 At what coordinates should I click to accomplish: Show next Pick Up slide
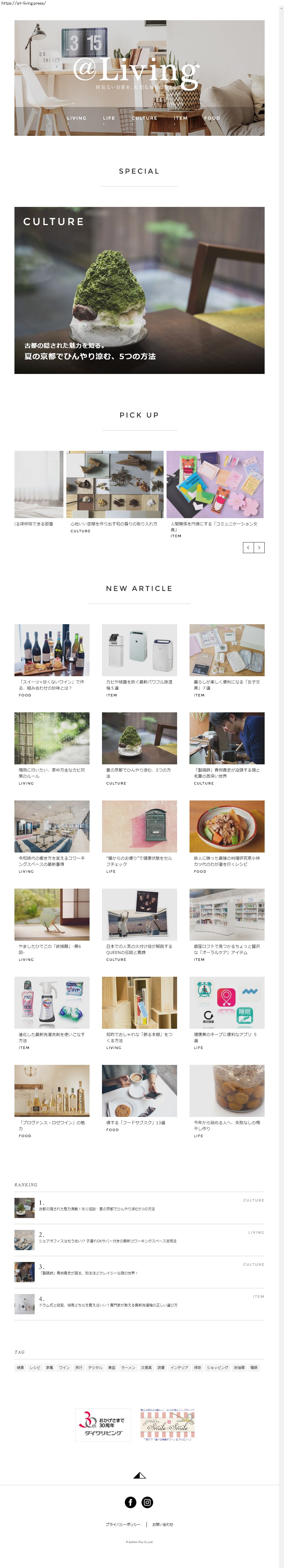259,547
